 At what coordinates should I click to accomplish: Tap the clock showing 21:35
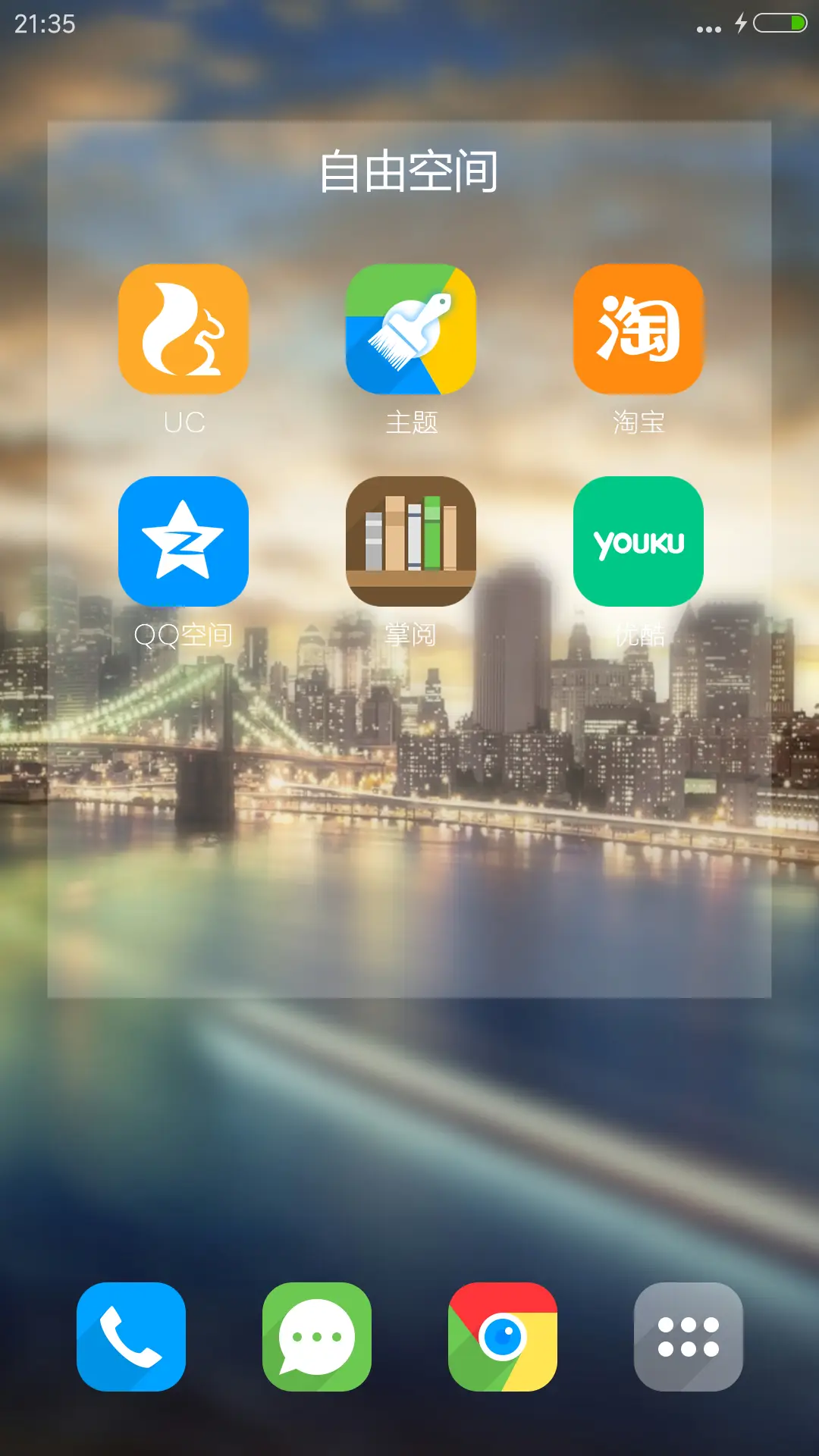pyautogui.click(x=42, y=24)
